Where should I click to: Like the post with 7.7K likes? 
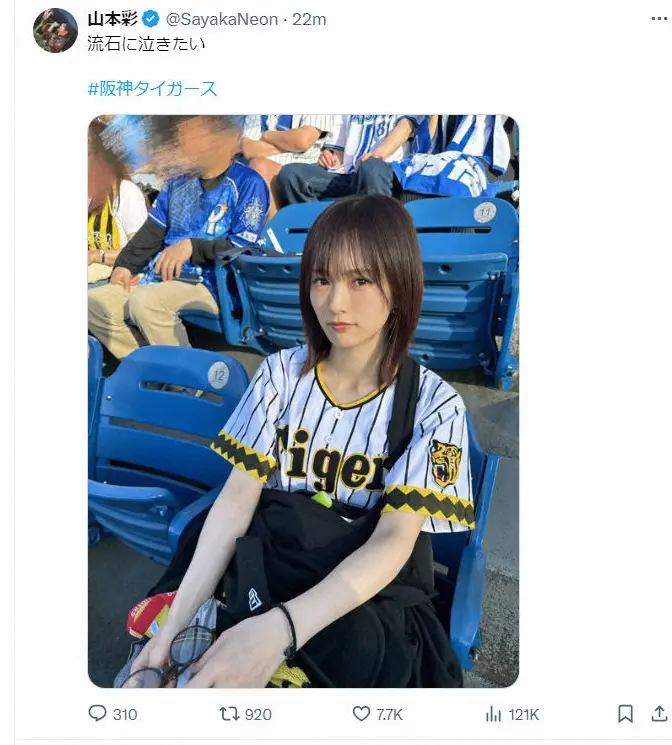coord(361,714)
